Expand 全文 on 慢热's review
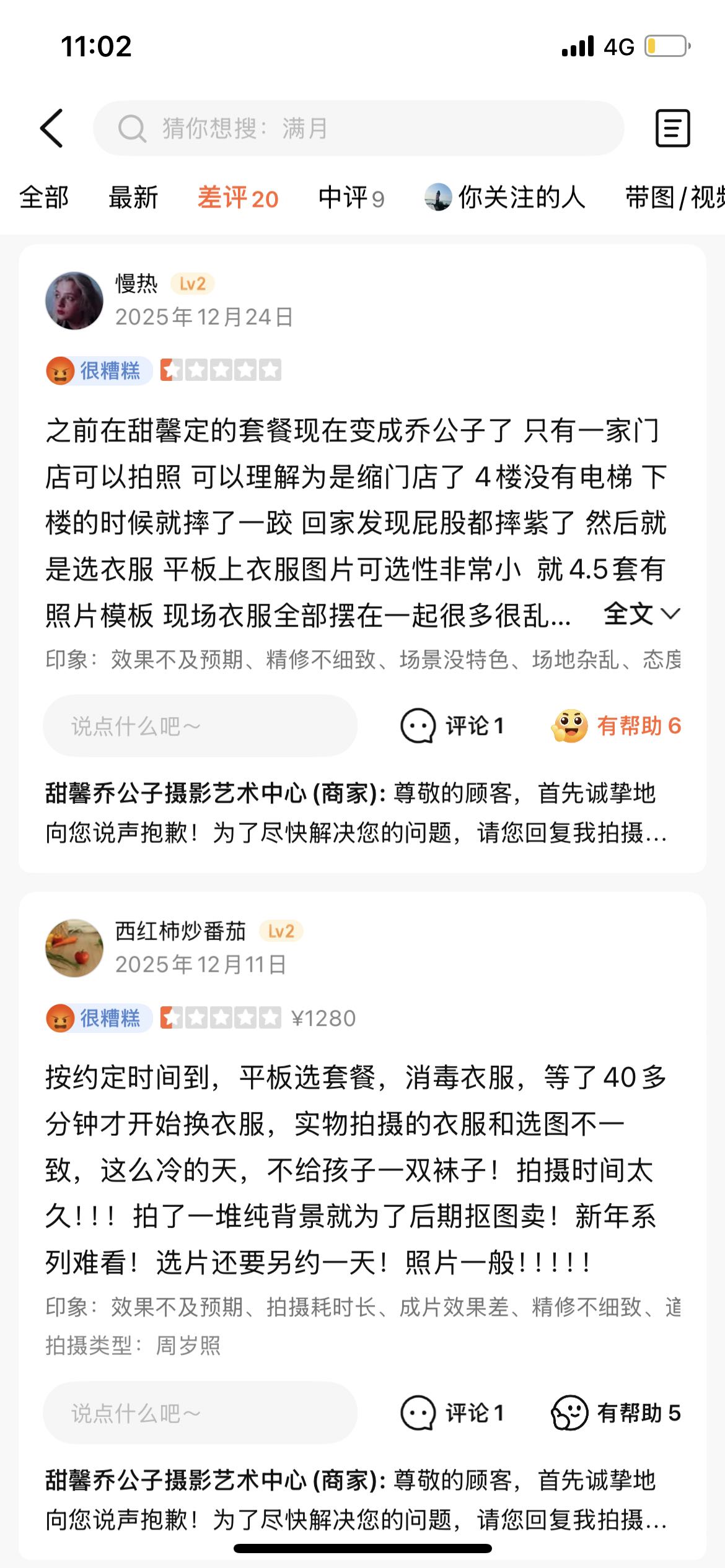Viewport: 725px width, 1568px height. [x=641, y=614]
